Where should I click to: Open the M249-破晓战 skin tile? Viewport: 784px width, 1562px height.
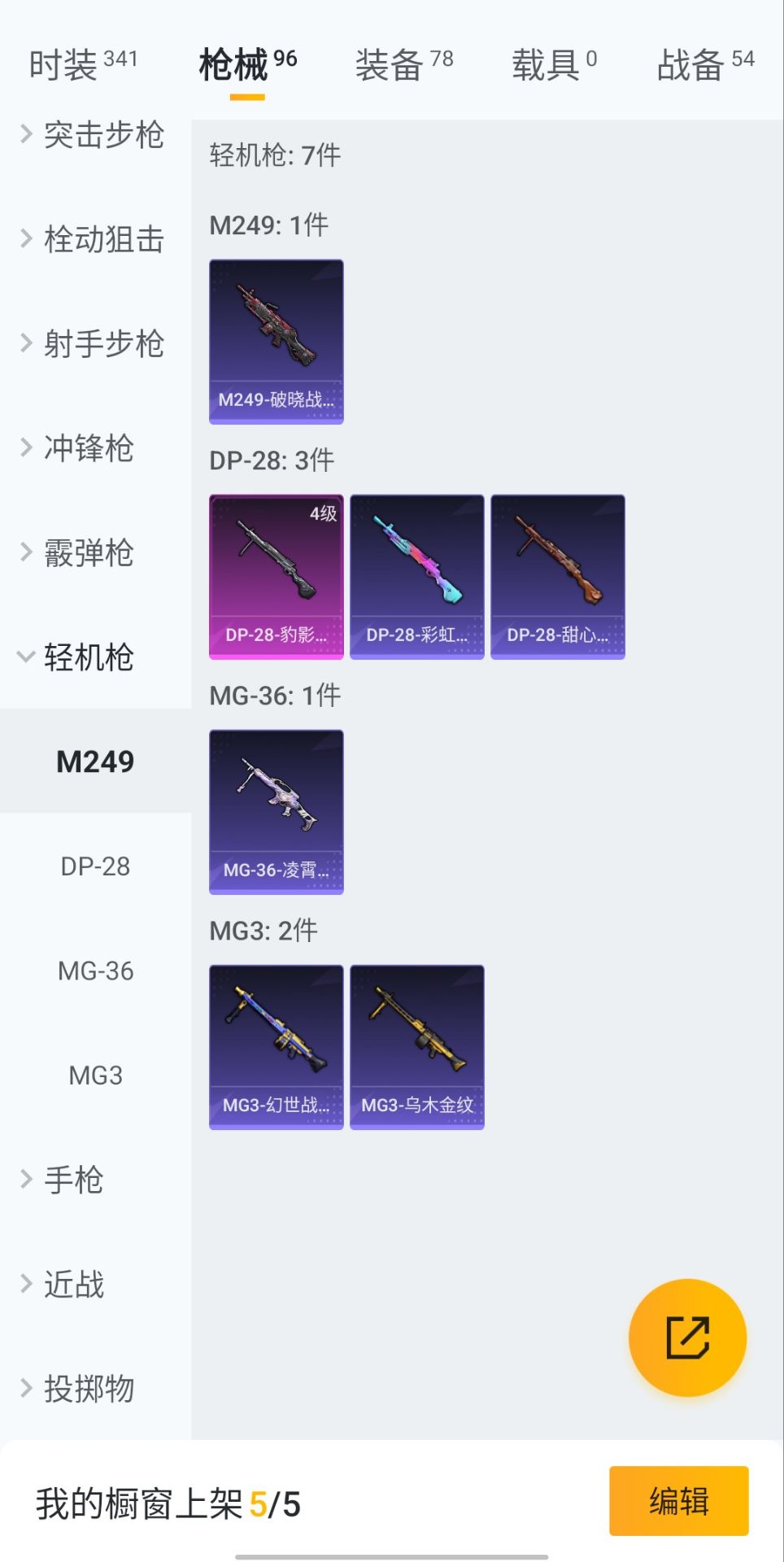[277, 342]
